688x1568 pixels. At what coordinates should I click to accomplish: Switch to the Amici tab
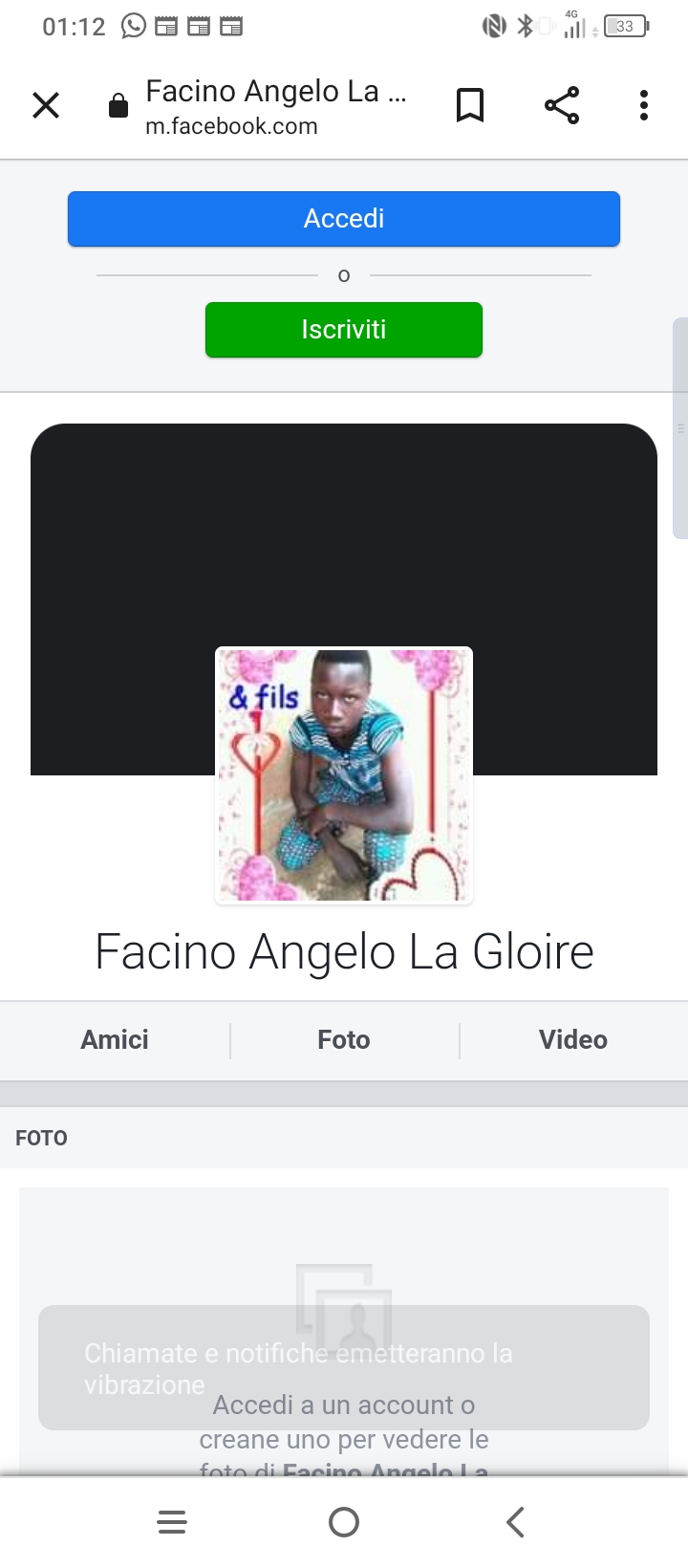(115, 1040)
